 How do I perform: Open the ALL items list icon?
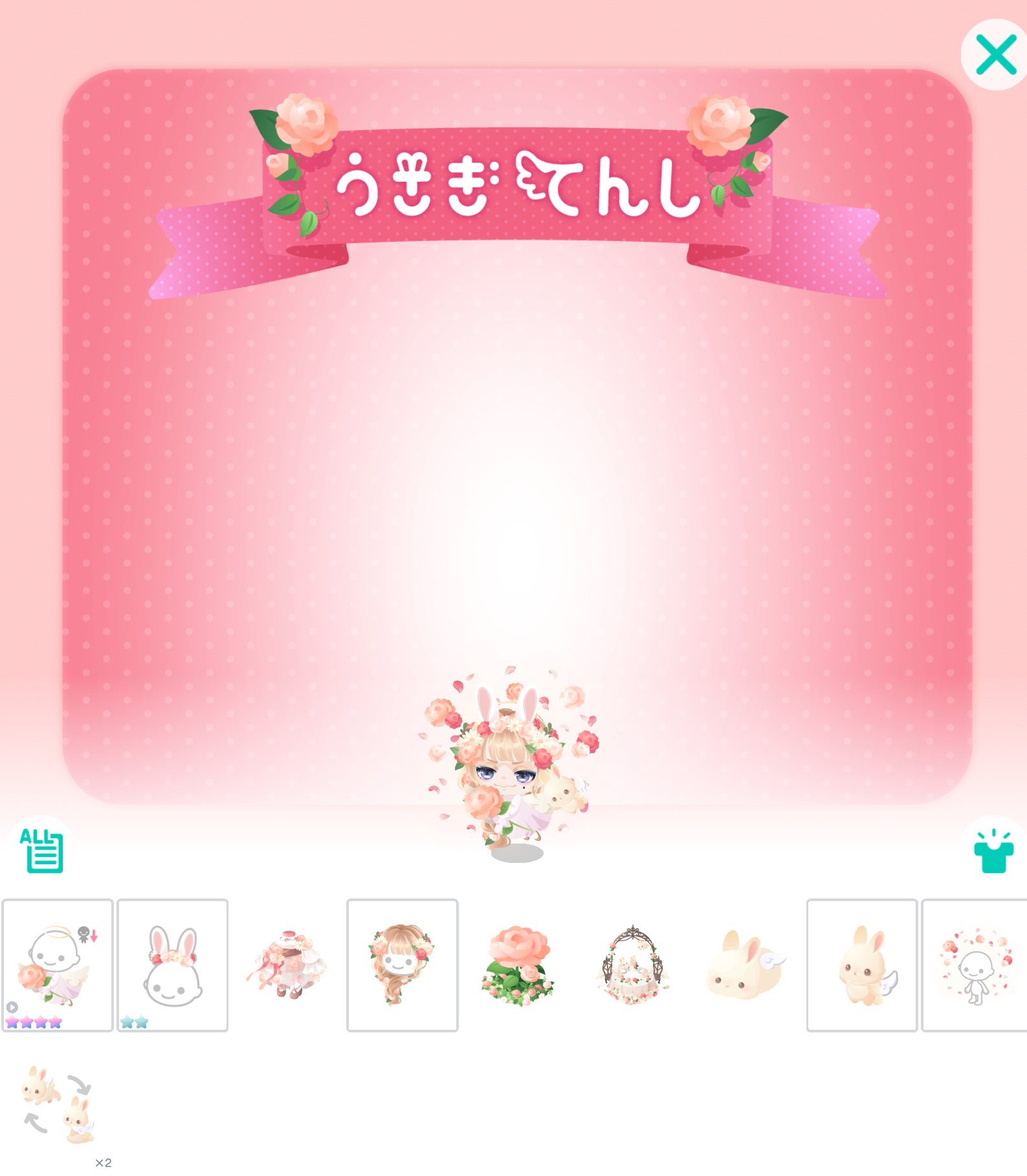(x=41, y=850)
